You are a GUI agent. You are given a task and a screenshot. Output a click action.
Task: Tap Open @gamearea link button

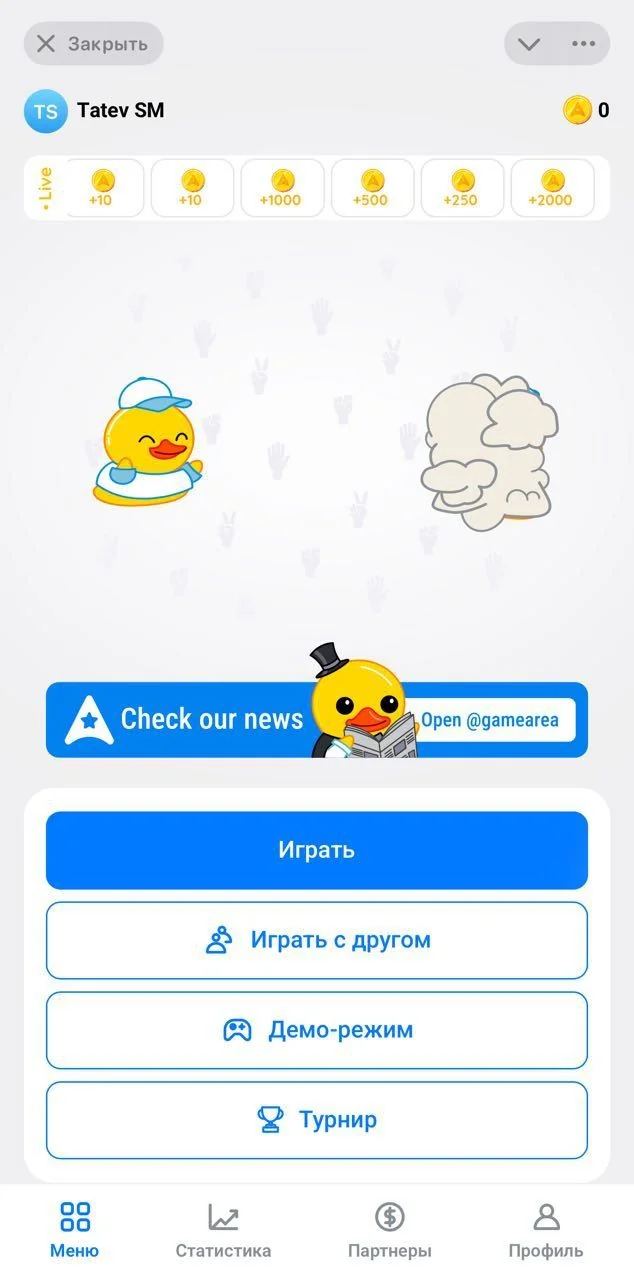(x=490, y=720)
